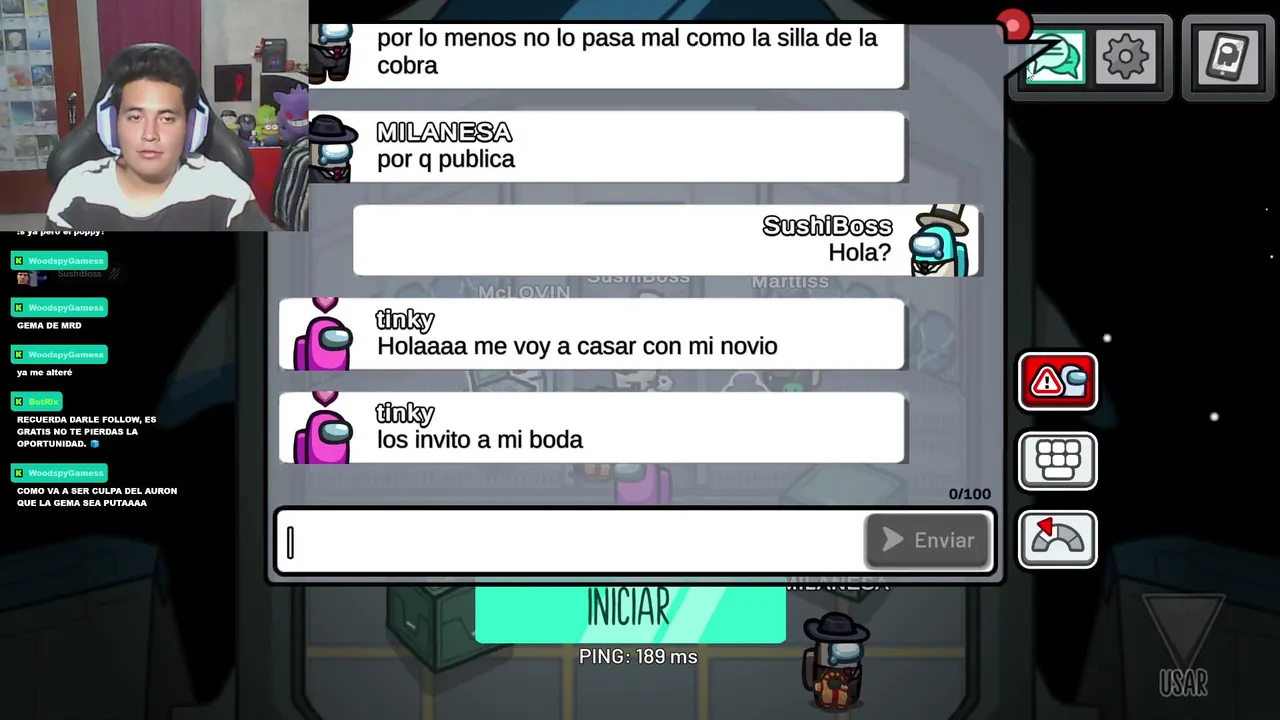
Task: Tap the kick or ban player button
Action: pos(1057,540)
